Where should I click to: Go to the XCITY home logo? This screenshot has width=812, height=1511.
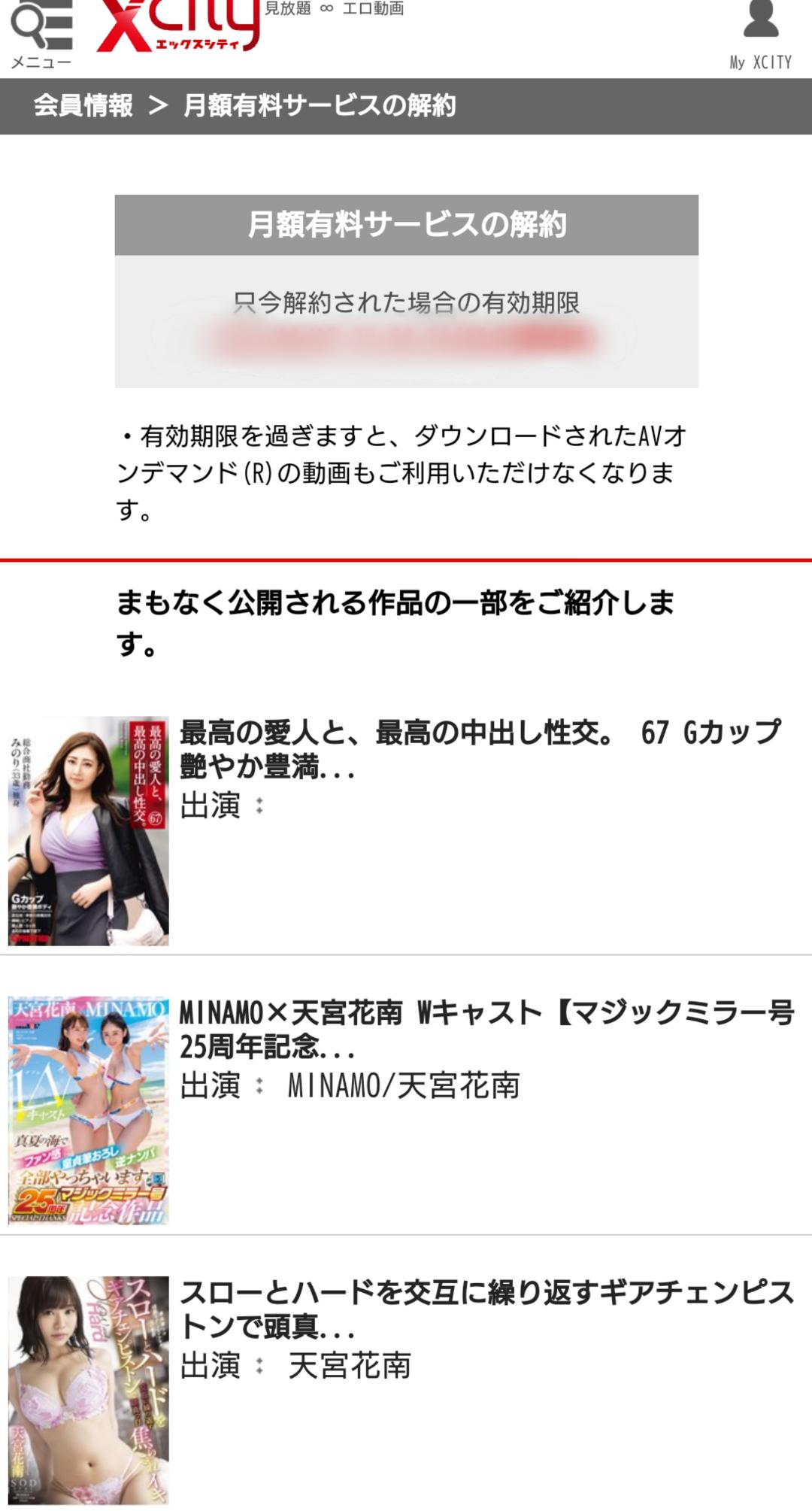(179, 26)
